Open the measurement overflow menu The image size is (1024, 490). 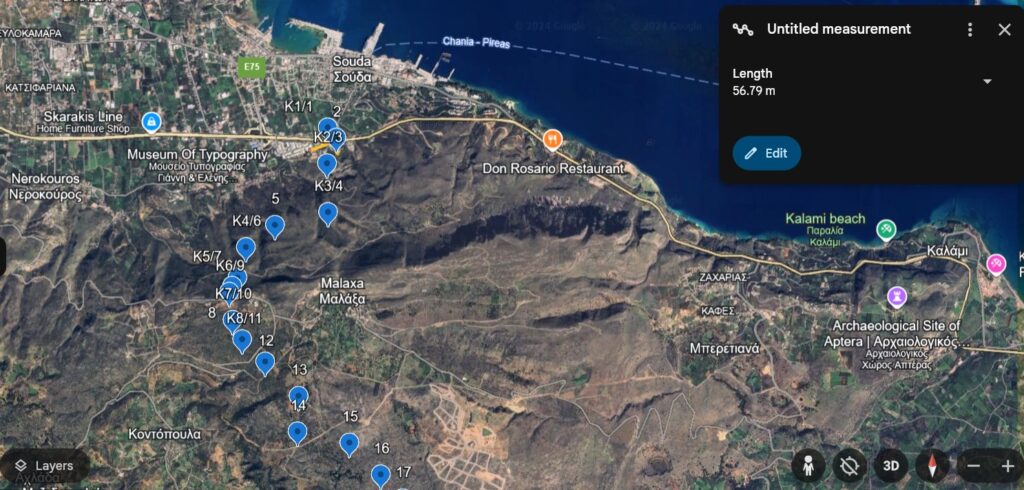(x=970, y=30)
